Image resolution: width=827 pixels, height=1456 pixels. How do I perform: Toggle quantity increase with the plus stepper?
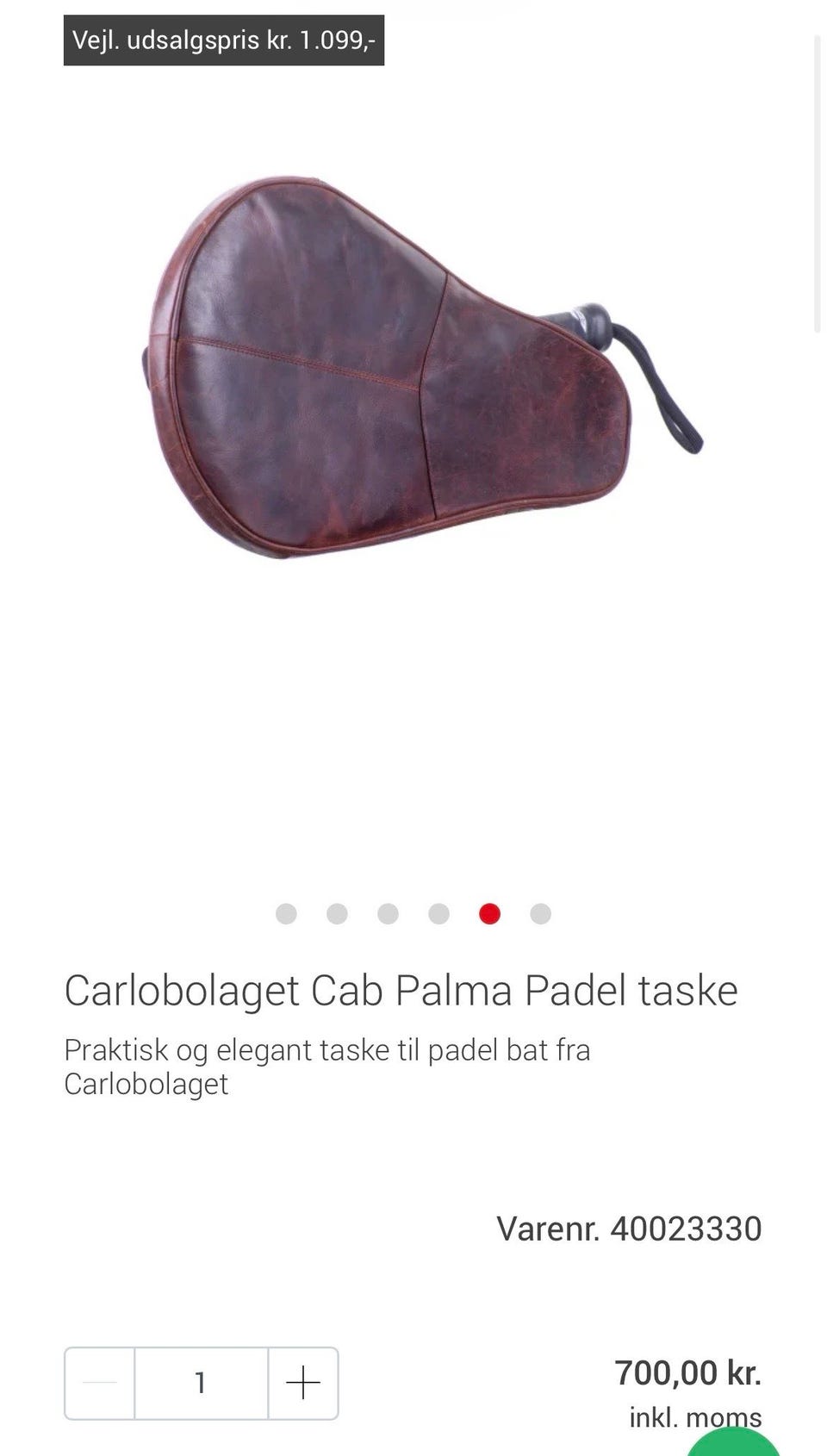(302, 1383)
